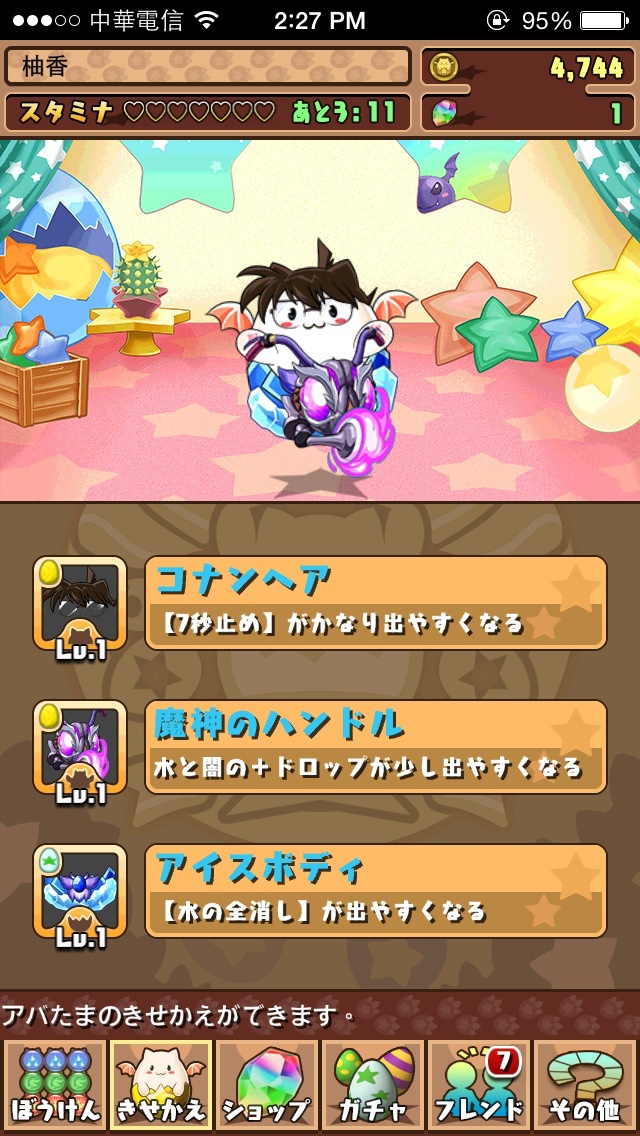
Task: Tap the コナンヘア hair item icon
Action: pyautogui.click(x=80, y=603)
